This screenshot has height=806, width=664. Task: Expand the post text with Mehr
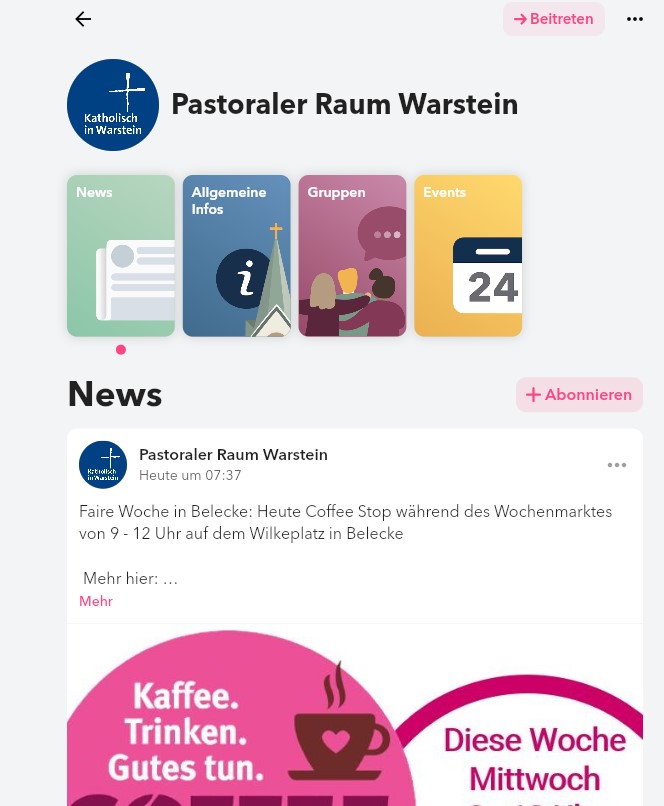pyautogui.click(x=96, y=601)
